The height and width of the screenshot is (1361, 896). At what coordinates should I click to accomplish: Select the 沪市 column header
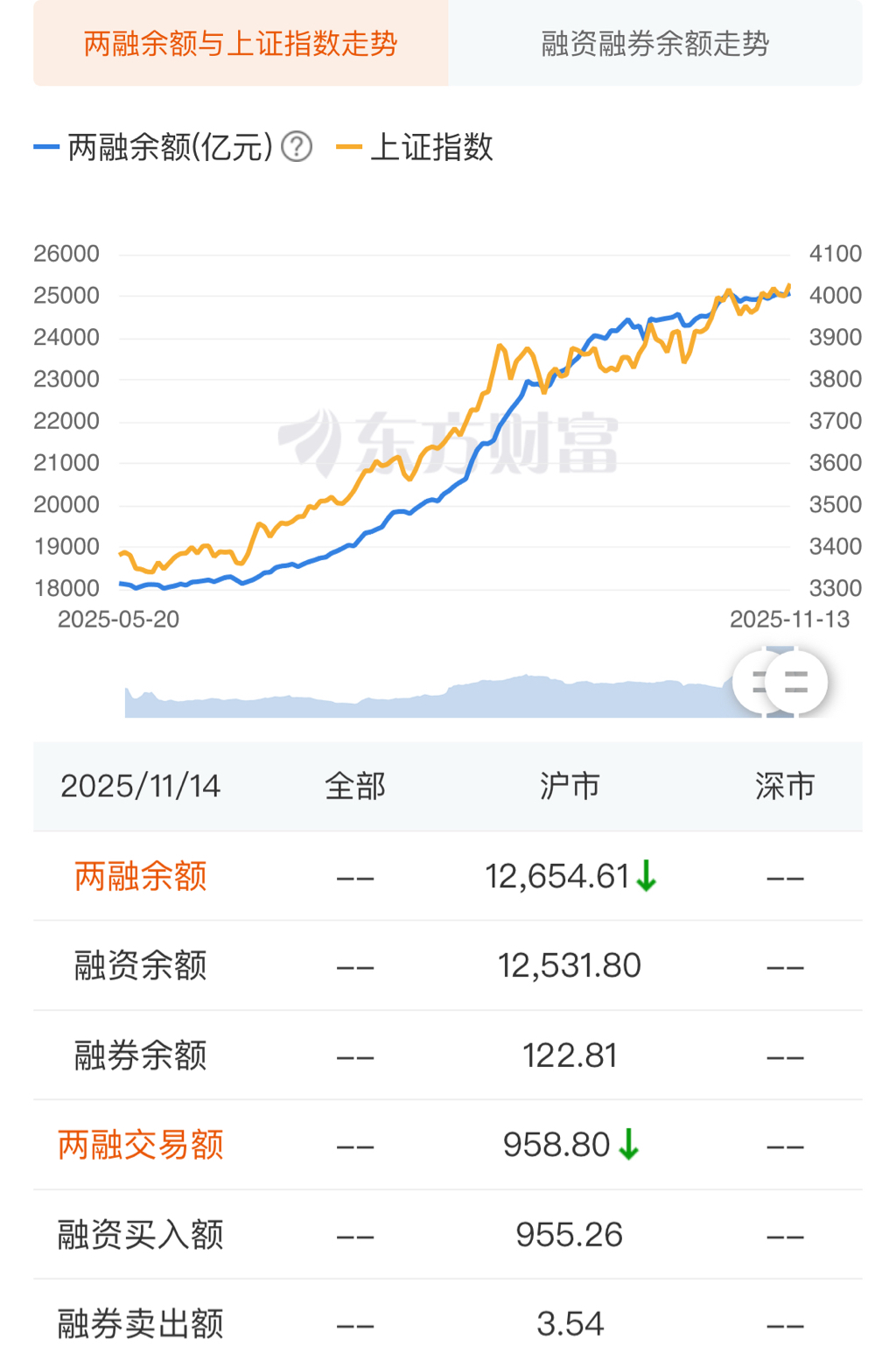(x=570, y=786)
